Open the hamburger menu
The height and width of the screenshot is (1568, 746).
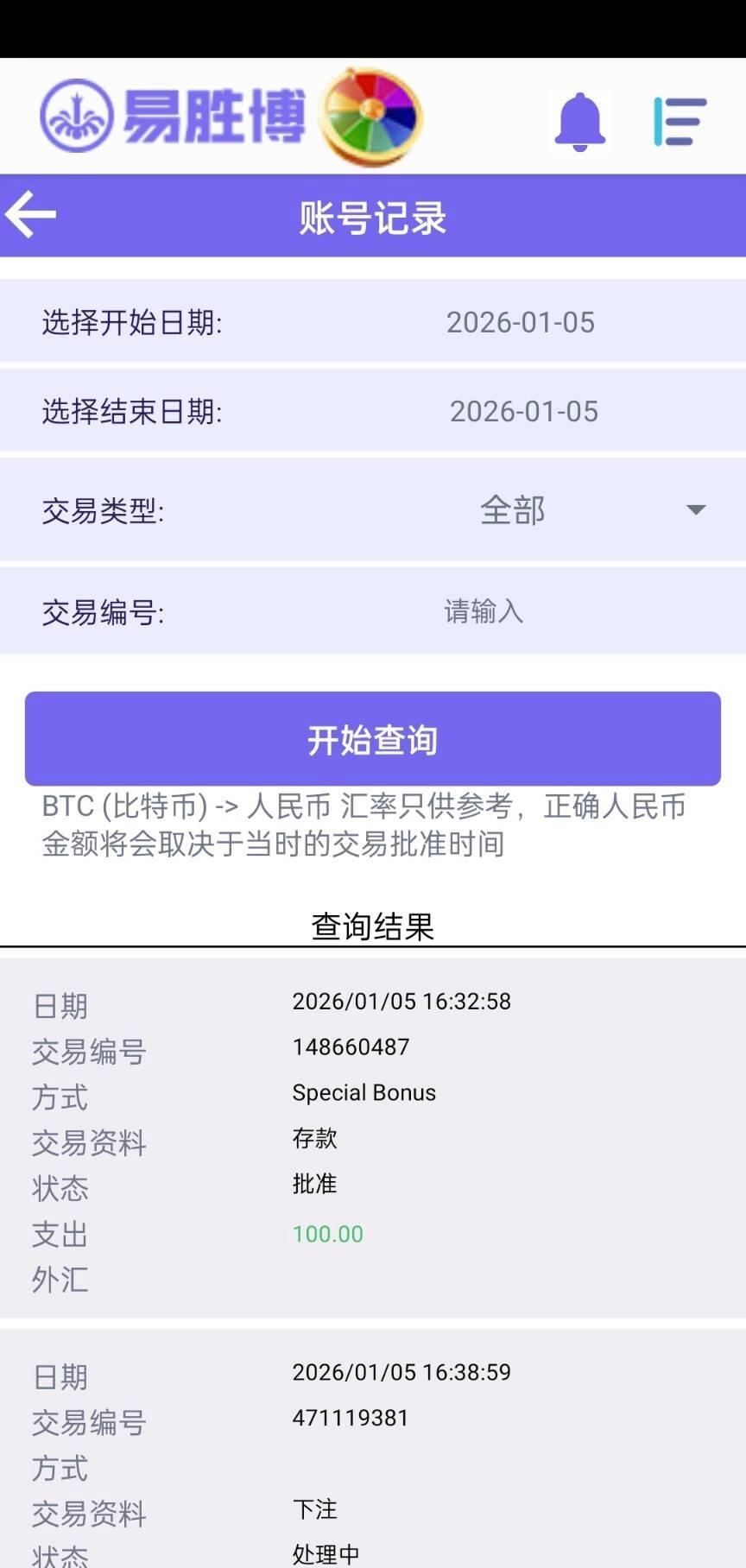point(680,121)
